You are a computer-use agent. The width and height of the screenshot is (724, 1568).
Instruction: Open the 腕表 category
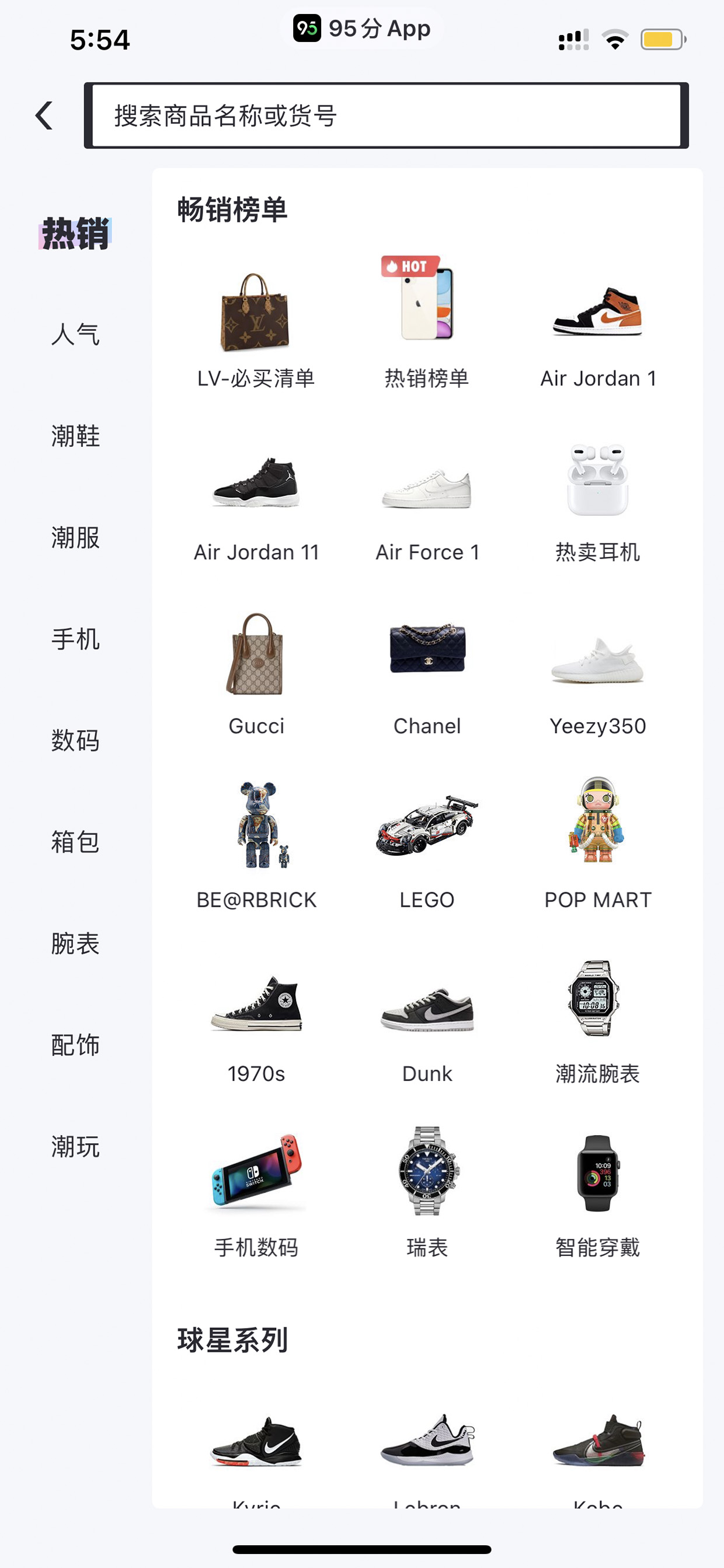coord(75,944)
